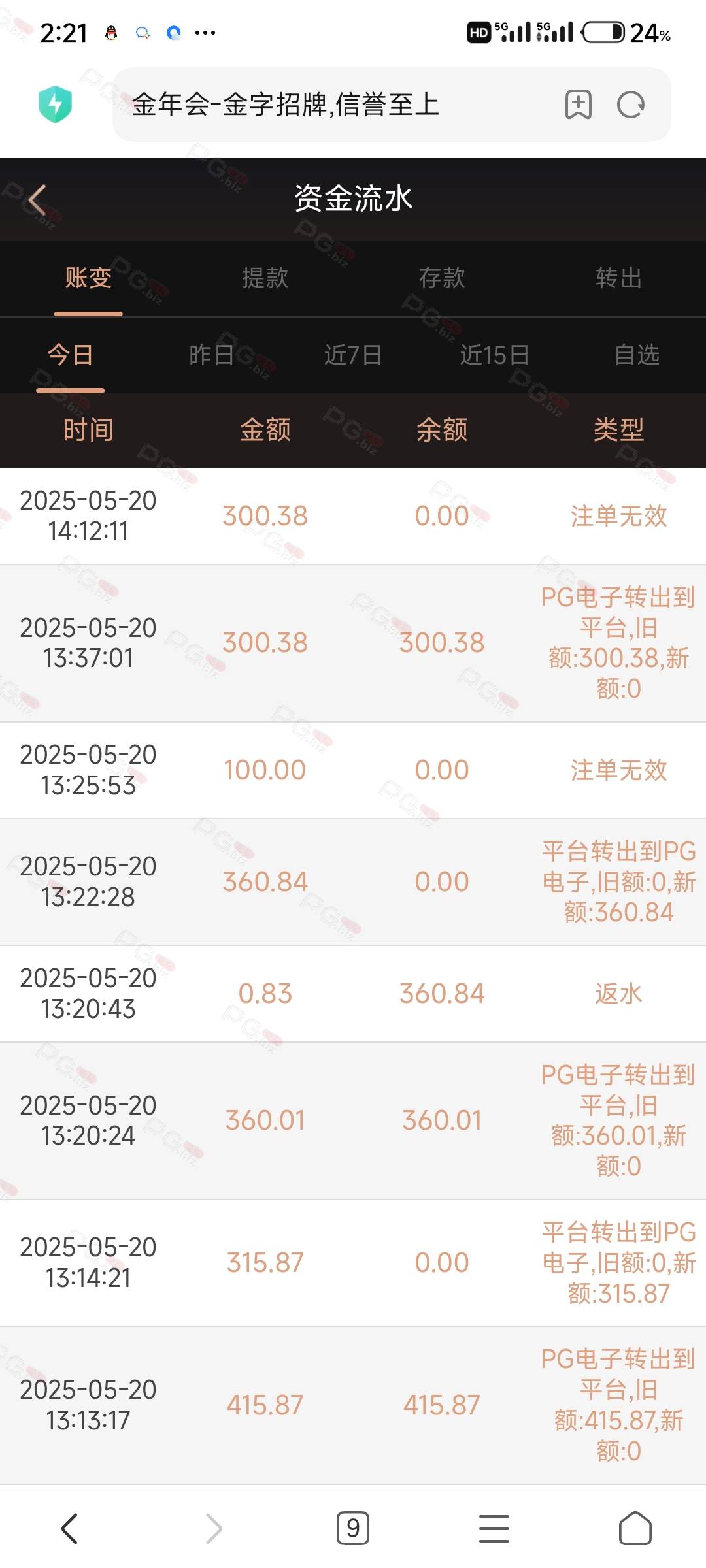
Task: Bookmark this page in the browser
Action: (x=579, y=105)
